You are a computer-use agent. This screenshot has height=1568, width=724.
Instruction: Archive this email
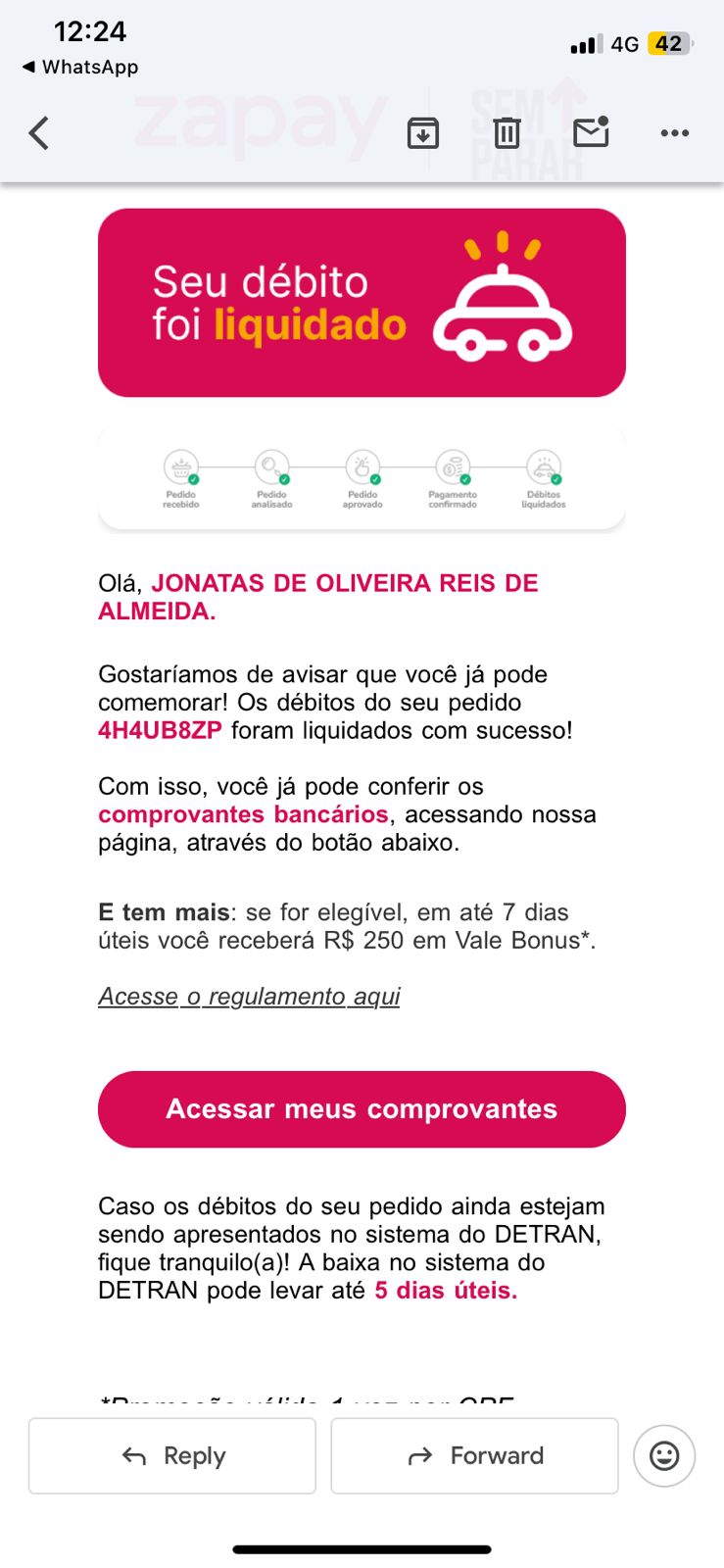tap(423, 132)
